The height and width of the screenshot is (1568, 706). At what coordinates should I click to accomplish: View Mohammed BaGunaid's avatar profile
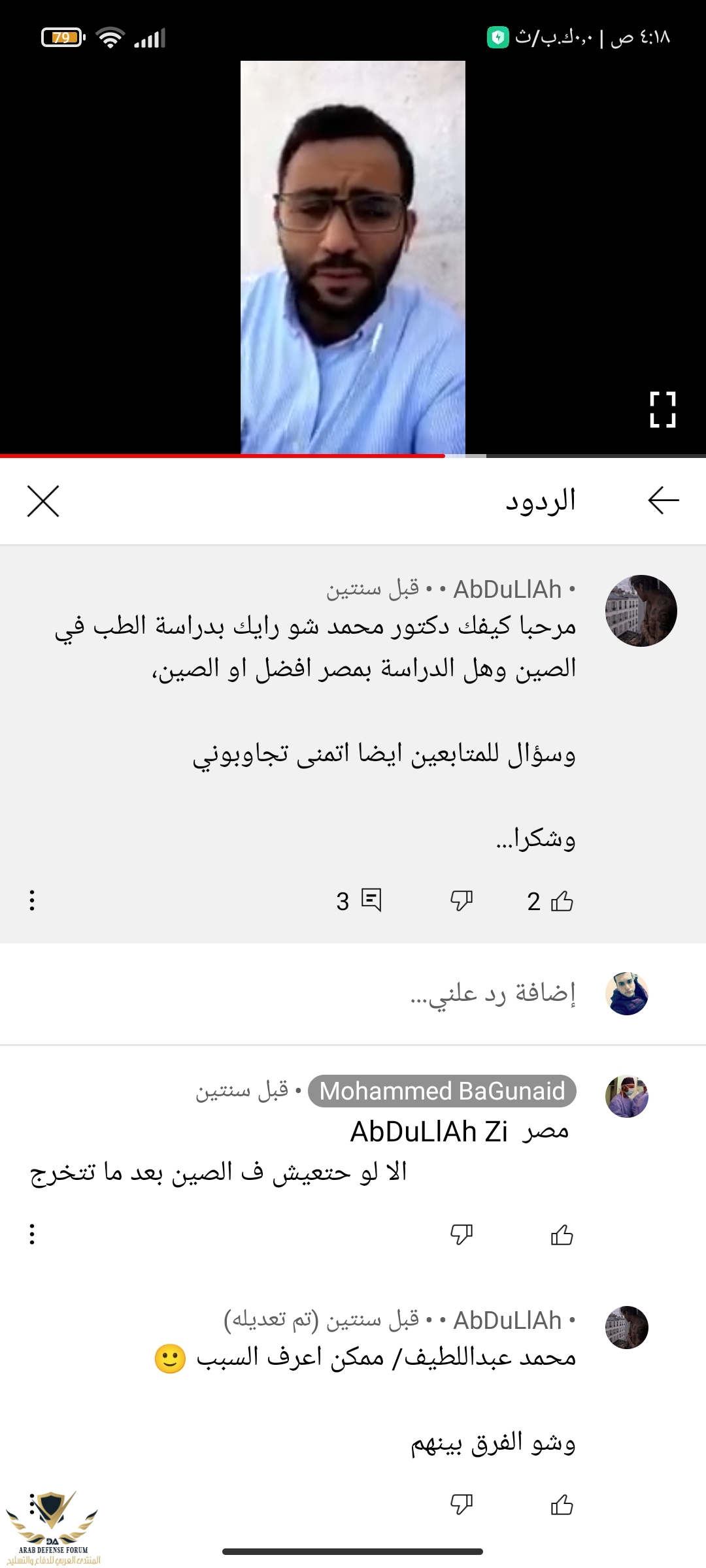point(626,1097)
